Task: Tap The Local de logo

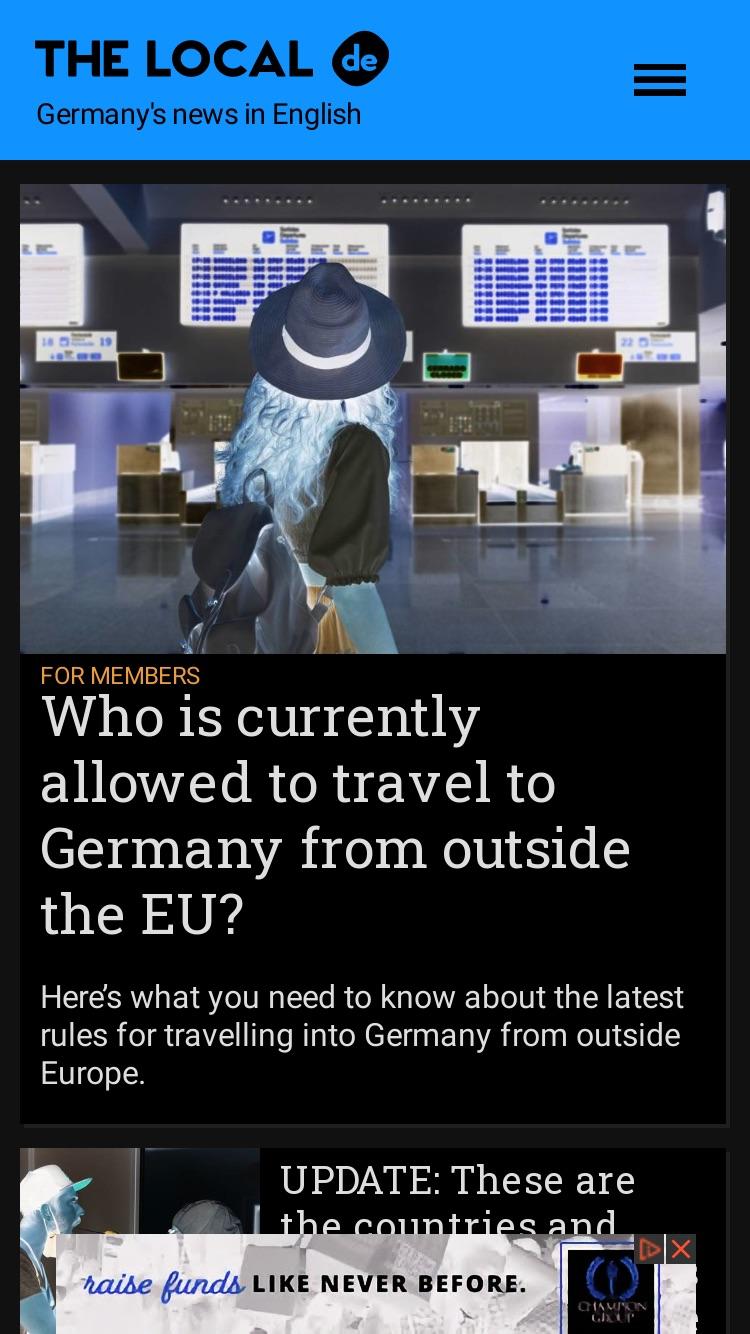Action: pos(212,59)
